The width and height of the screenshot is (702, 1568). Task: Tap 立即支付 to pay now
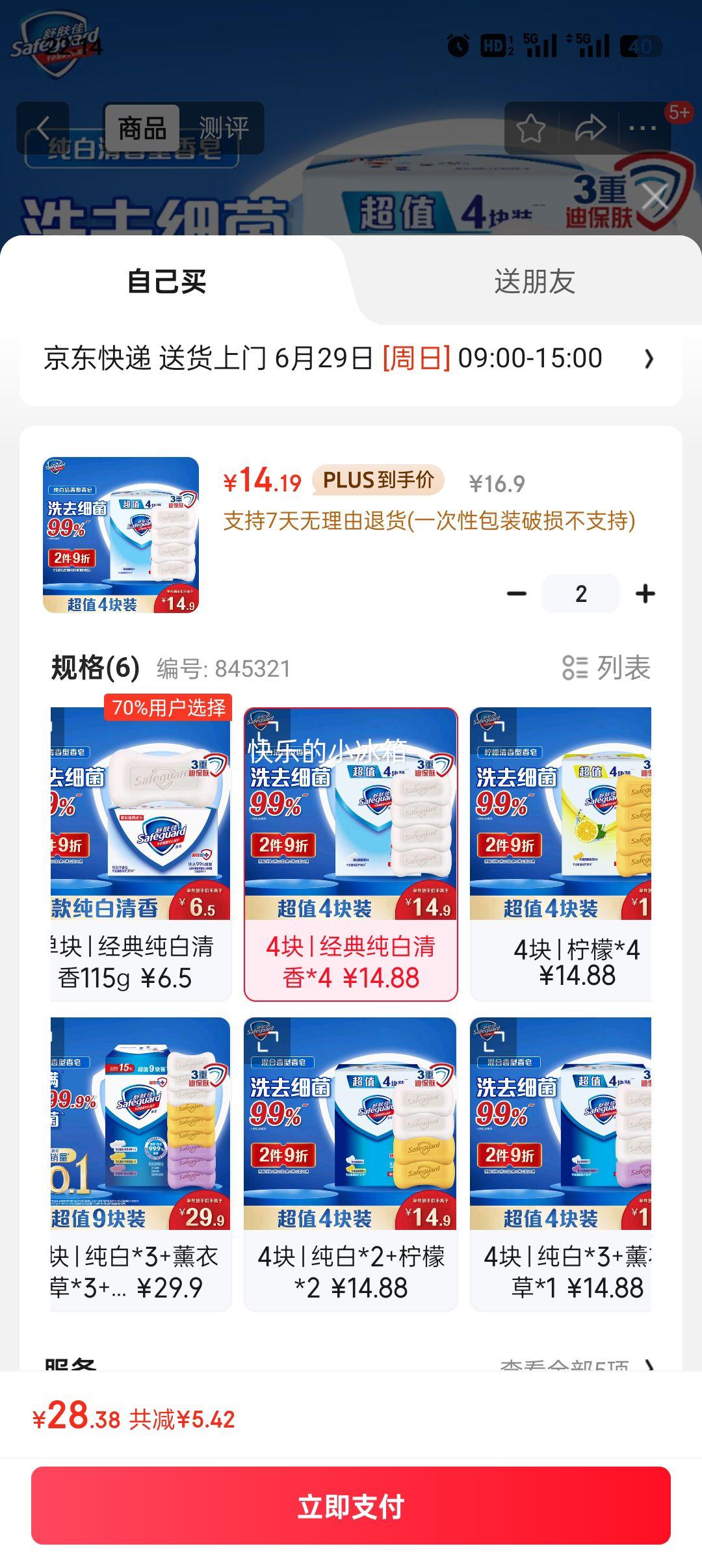pos(351,1506)
